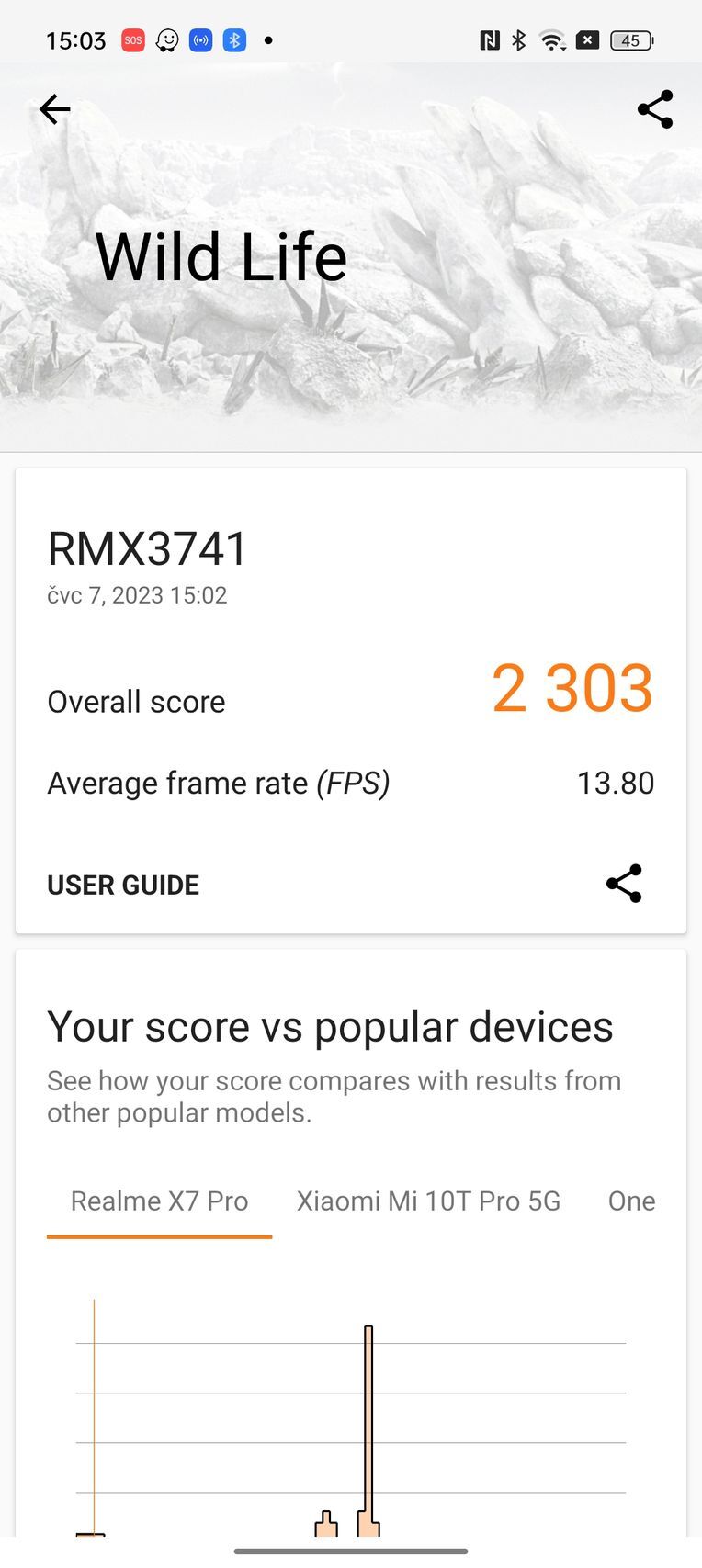Tap the SOS emergency icon in status bar
Image resolution: width=702 pixels, height=1568 pixels.
[132, 39]
